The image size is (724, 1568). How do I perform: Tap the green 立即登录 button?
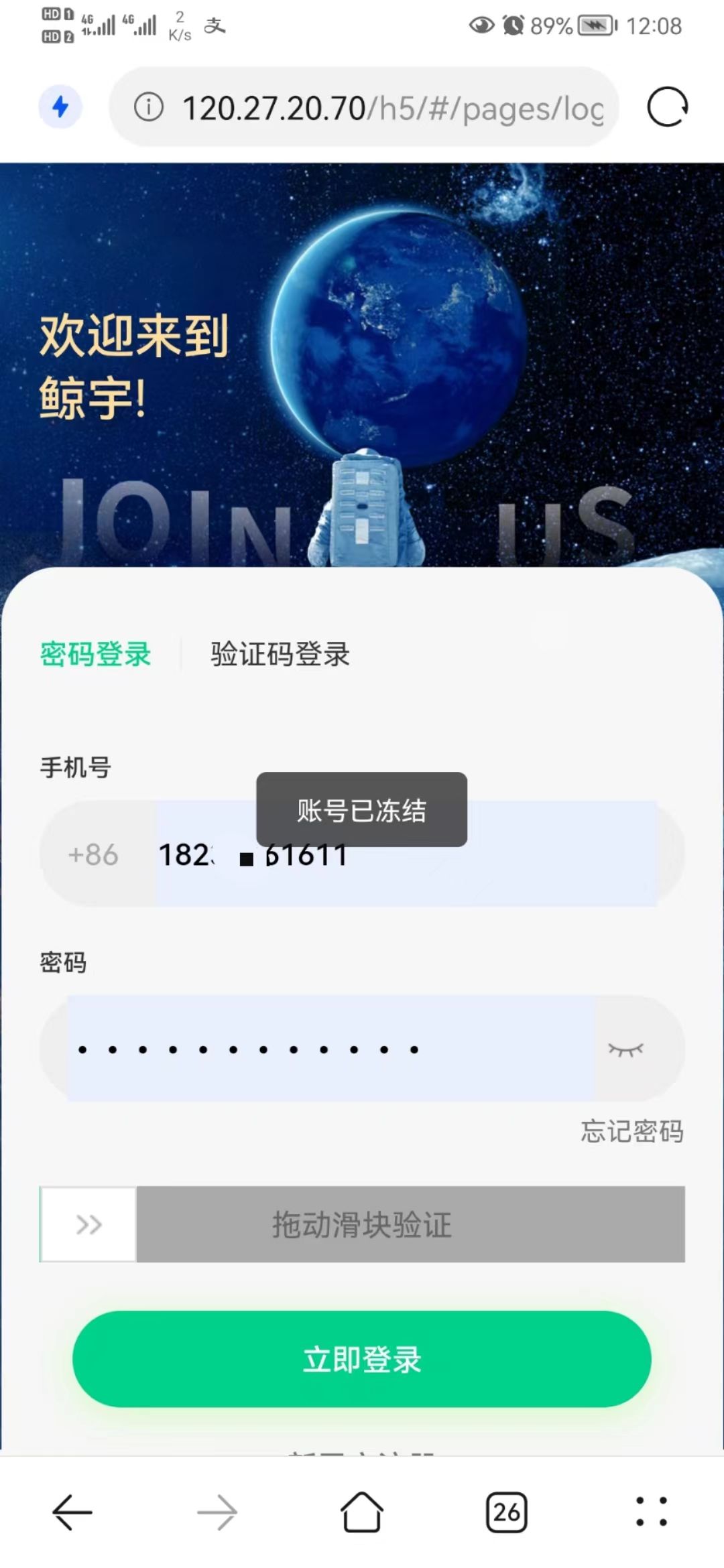coord(362,1359)
